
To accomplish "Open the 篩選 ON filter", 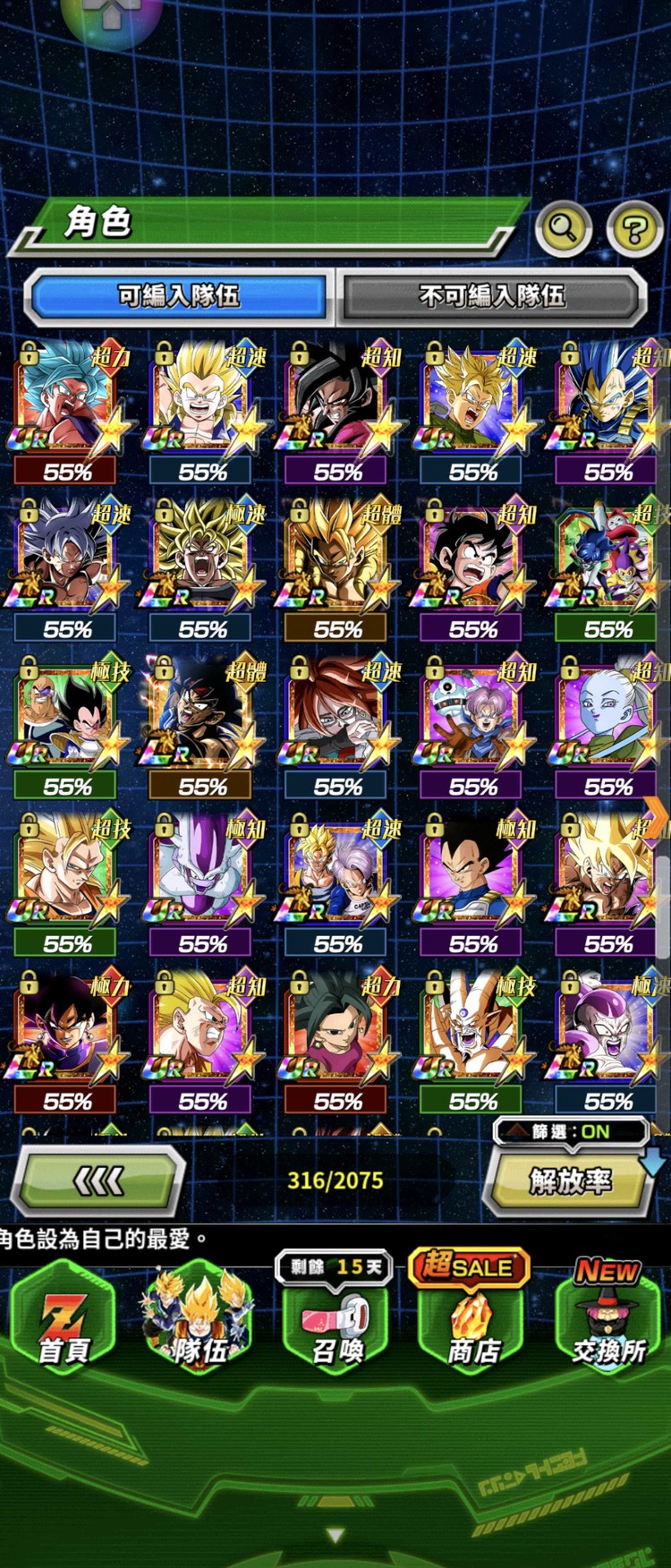I will coord(571,1131).
